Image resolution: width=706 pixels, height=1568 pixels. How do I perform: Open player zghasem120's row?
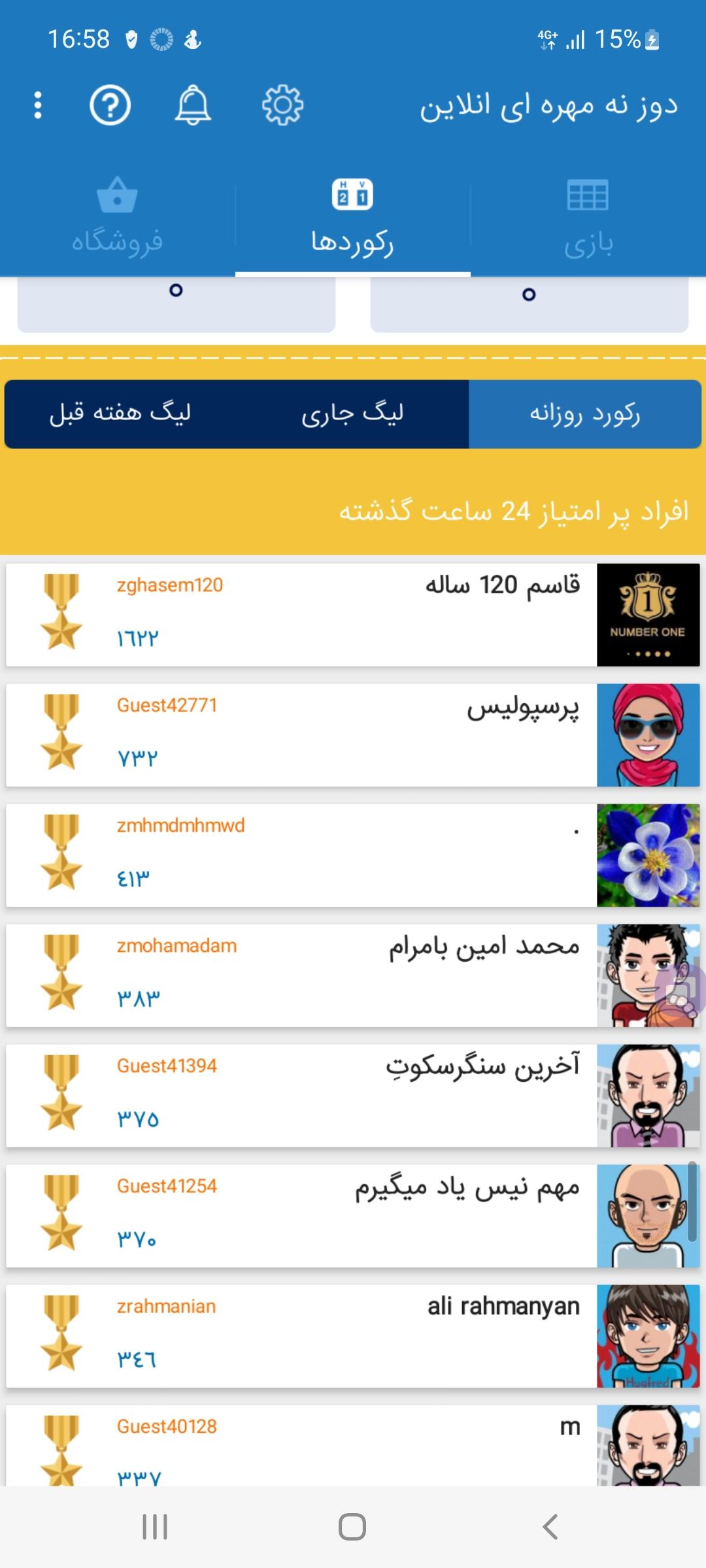[353, 615]
